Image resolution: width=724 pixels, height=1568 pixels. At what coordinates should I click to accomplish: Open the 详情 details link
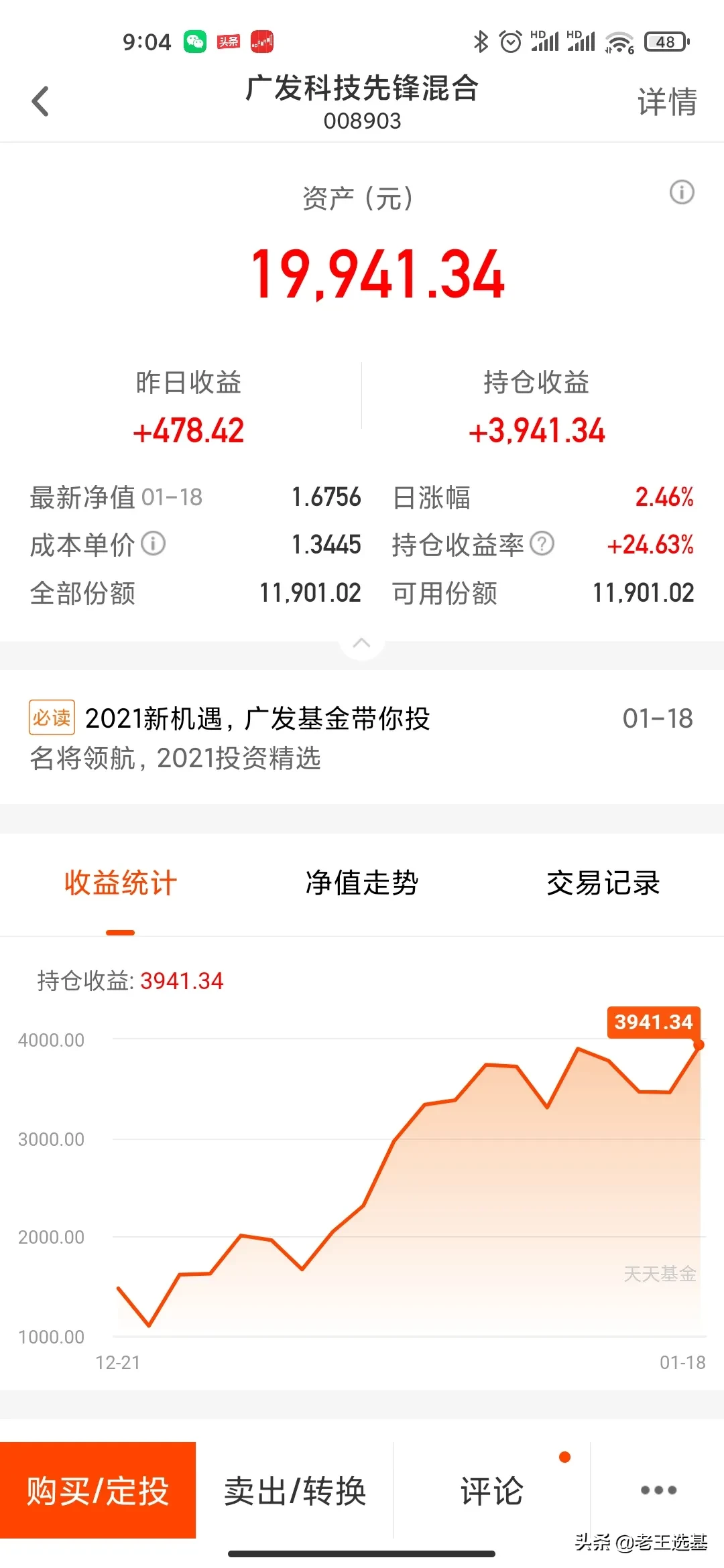pos(667,102)
